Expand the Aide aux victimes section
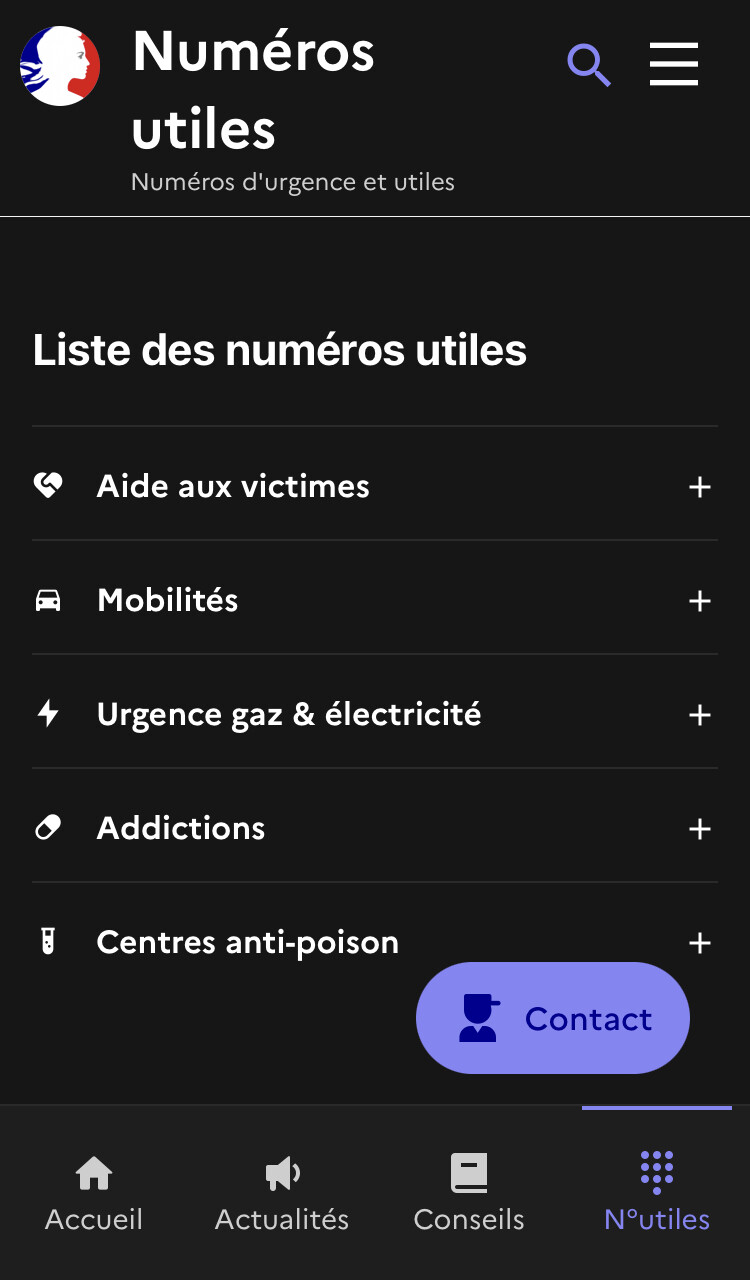The image size is (750, 1280). tap(374, 487)
